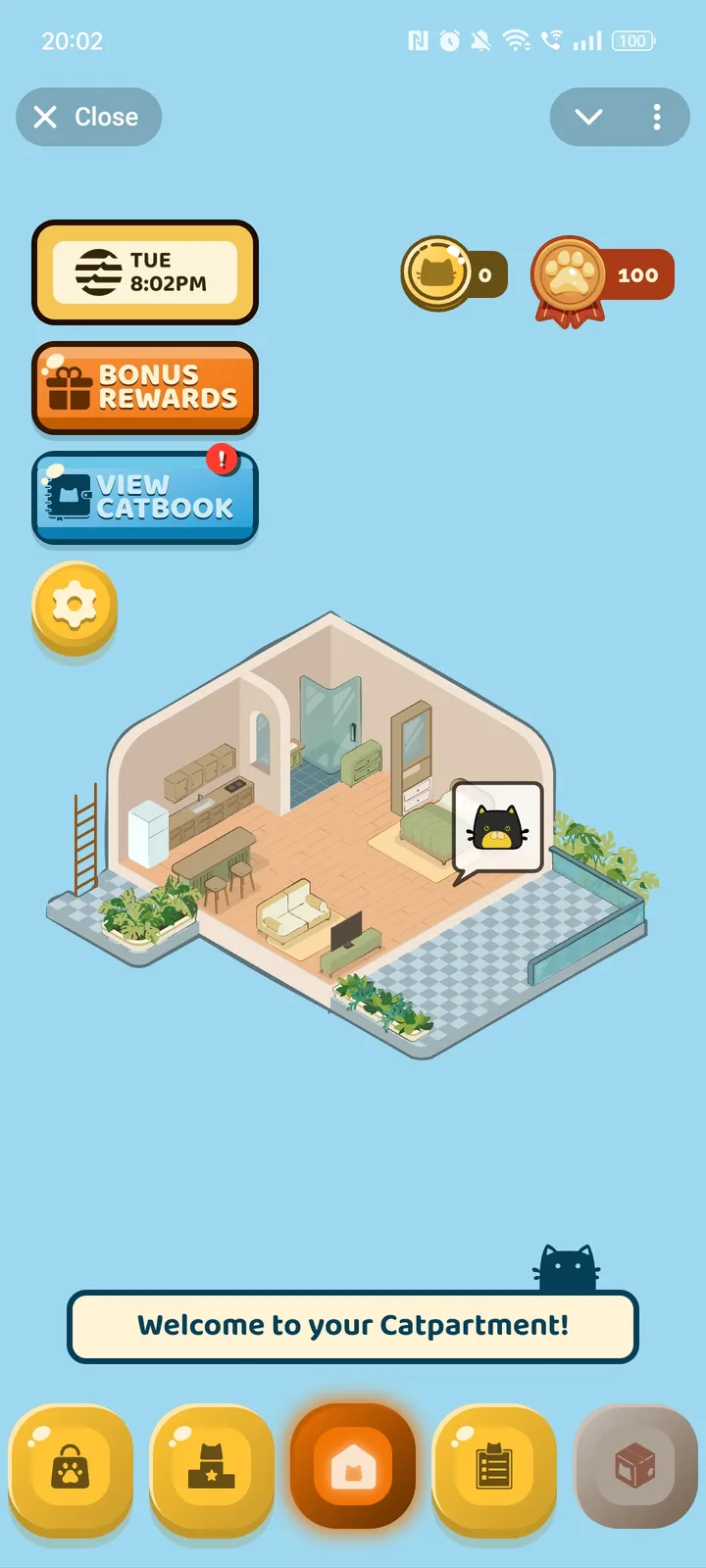Tap the red notification badge on View Catbook

[x=224, y=457]
